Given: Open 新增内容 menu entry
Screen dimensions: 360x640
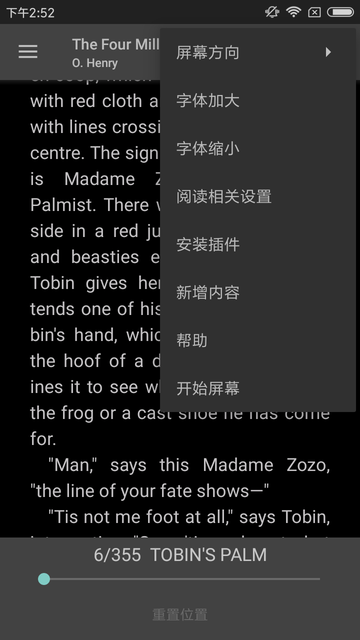Looking at the screenshot, I should 258,293.
